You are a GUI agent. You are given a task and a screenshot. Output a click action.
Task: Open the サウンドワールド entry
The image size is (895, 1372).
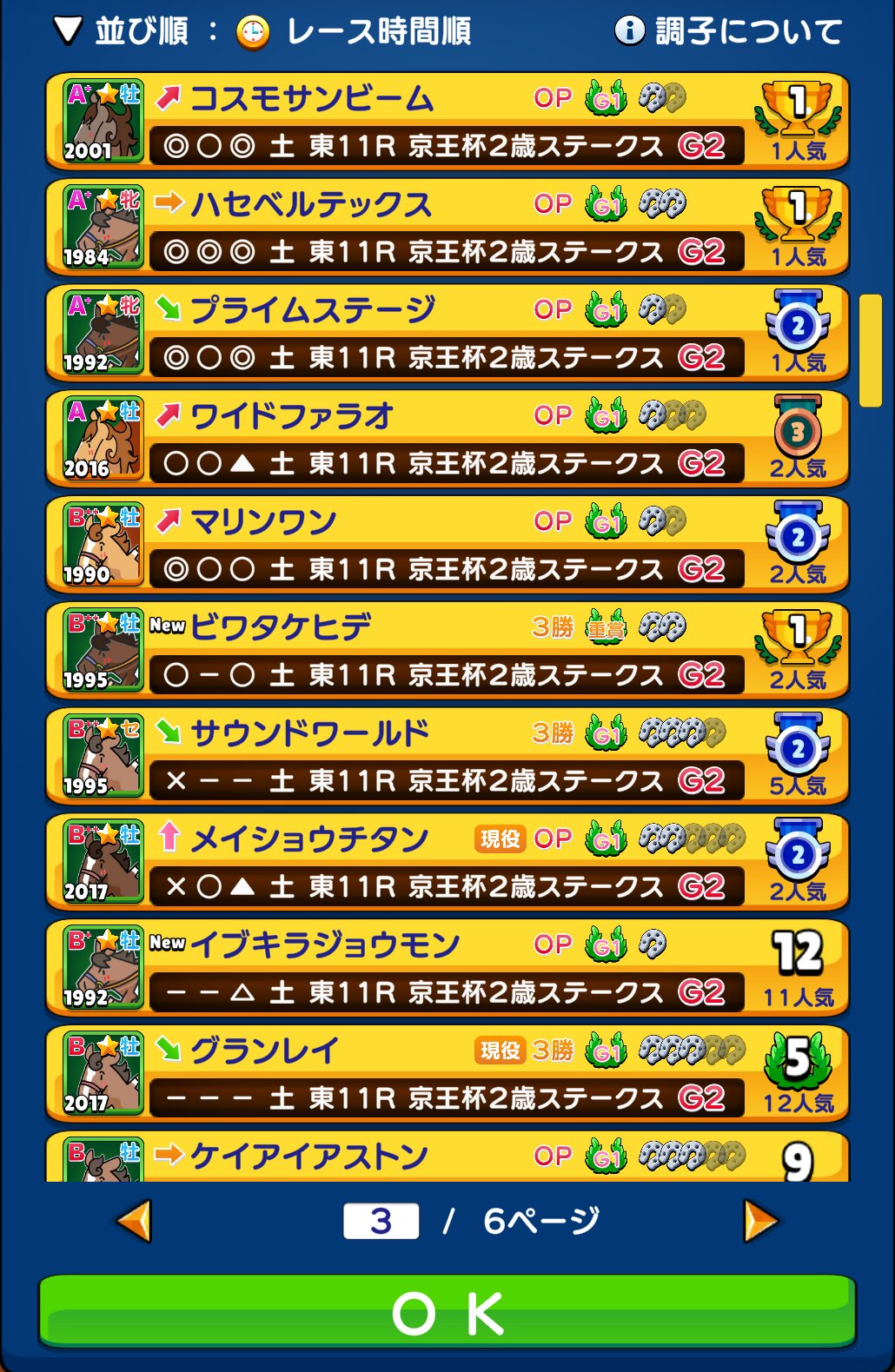coord(447,757)
